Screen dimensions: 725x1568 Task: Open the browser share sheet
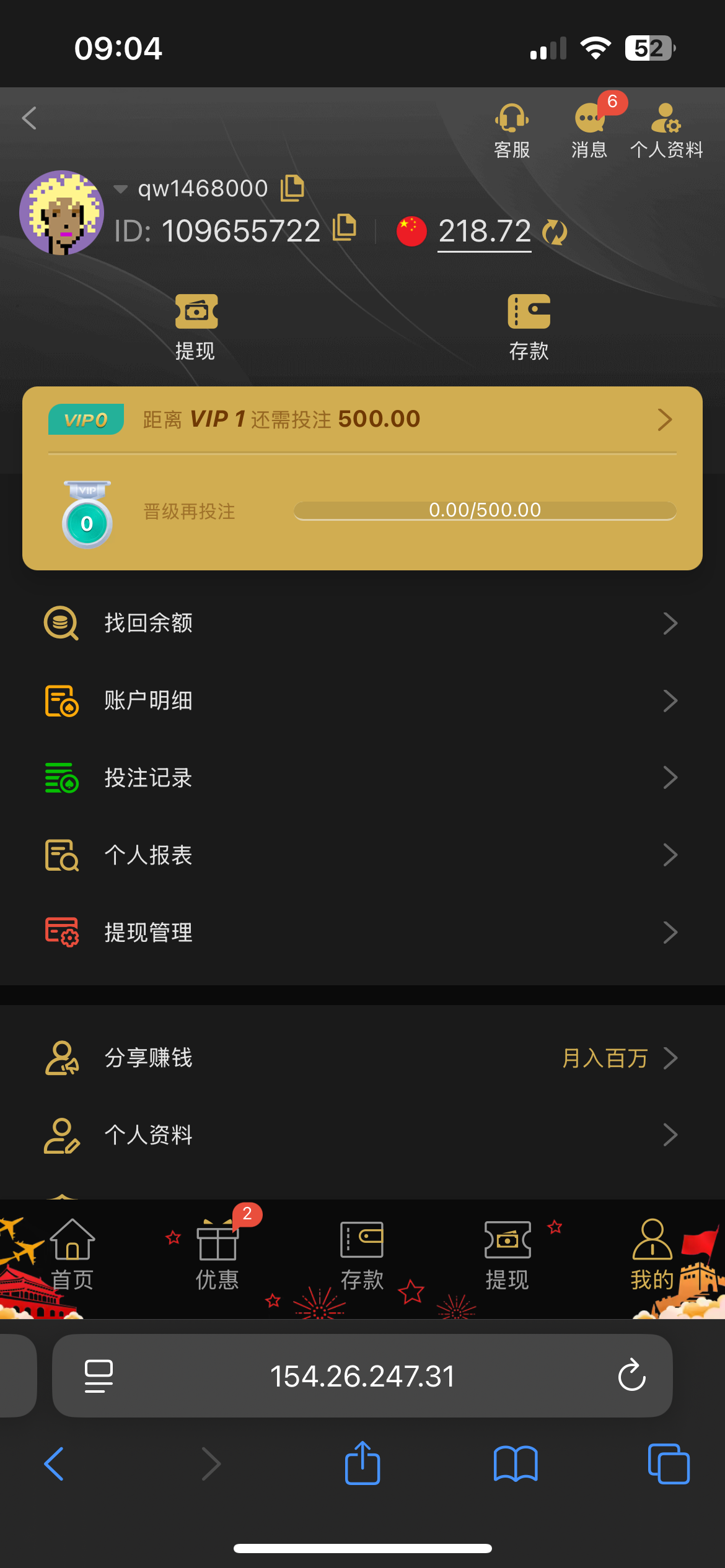tap(362, 1464)
